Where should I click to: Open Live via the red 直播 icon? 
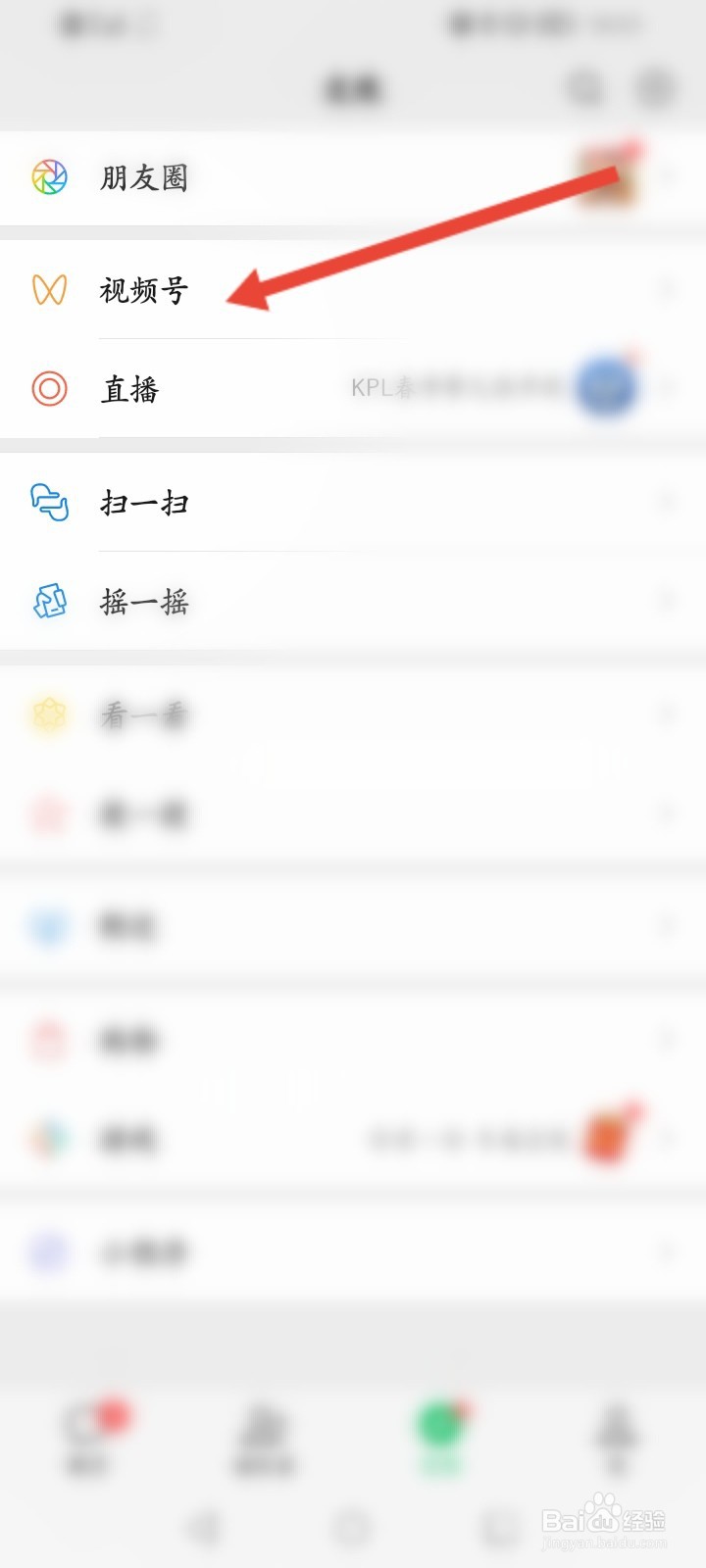[x=49, y=389]
